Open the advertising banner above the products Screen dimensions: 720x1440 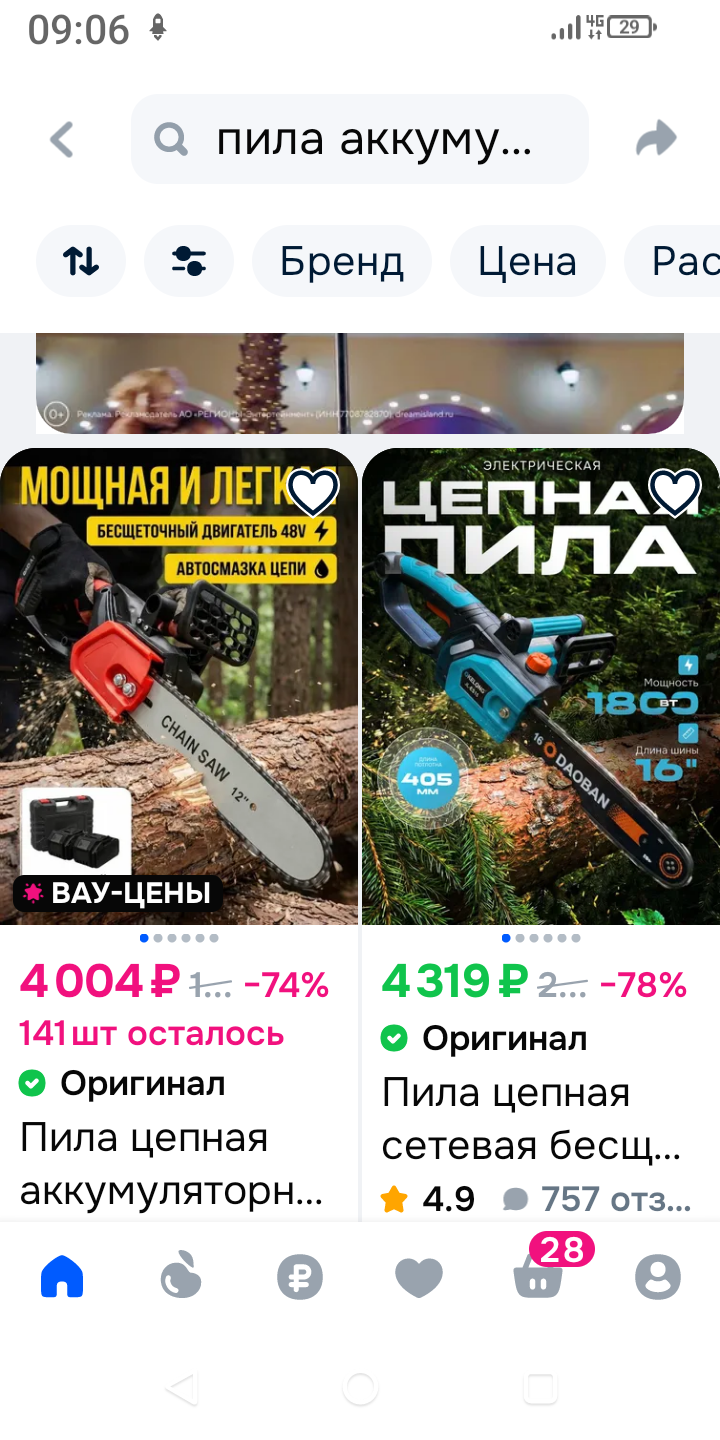pyautogui.click(x=360, y=384)
